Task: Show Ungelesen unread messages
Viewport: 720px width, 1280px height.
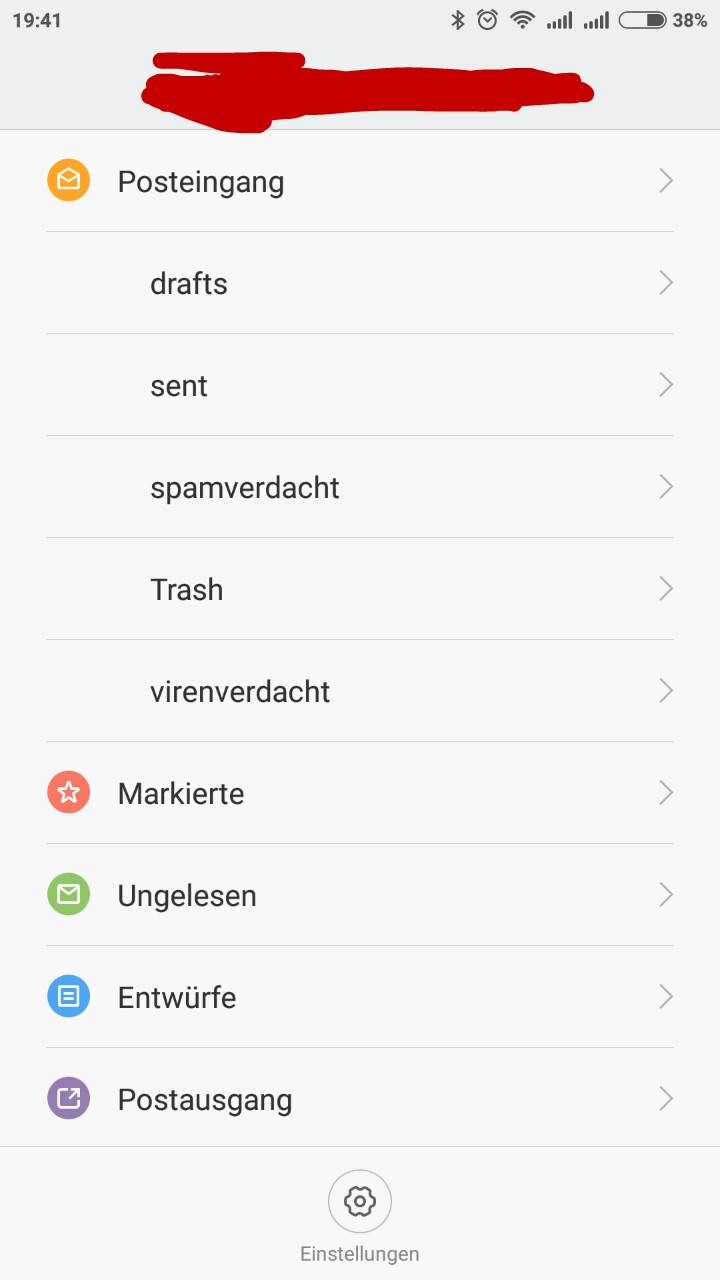Action: (x=360, y=895)
